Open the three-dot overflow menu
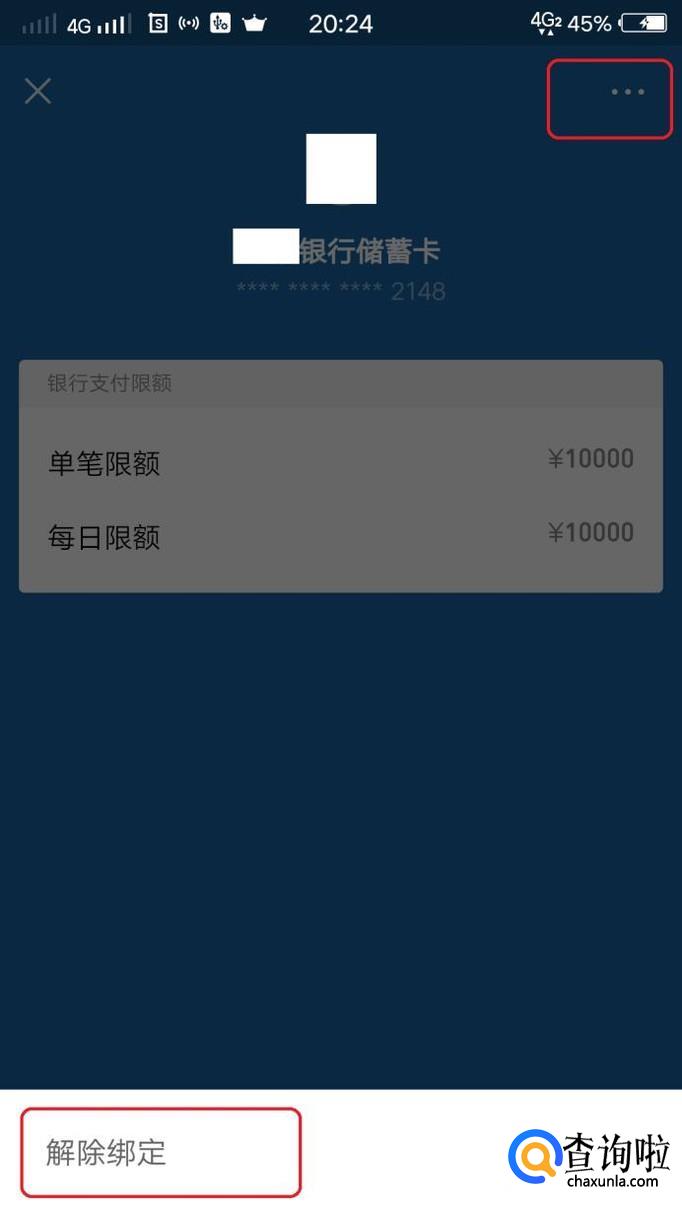Screen dimensions: 682x1212 [x=627, y=92]
